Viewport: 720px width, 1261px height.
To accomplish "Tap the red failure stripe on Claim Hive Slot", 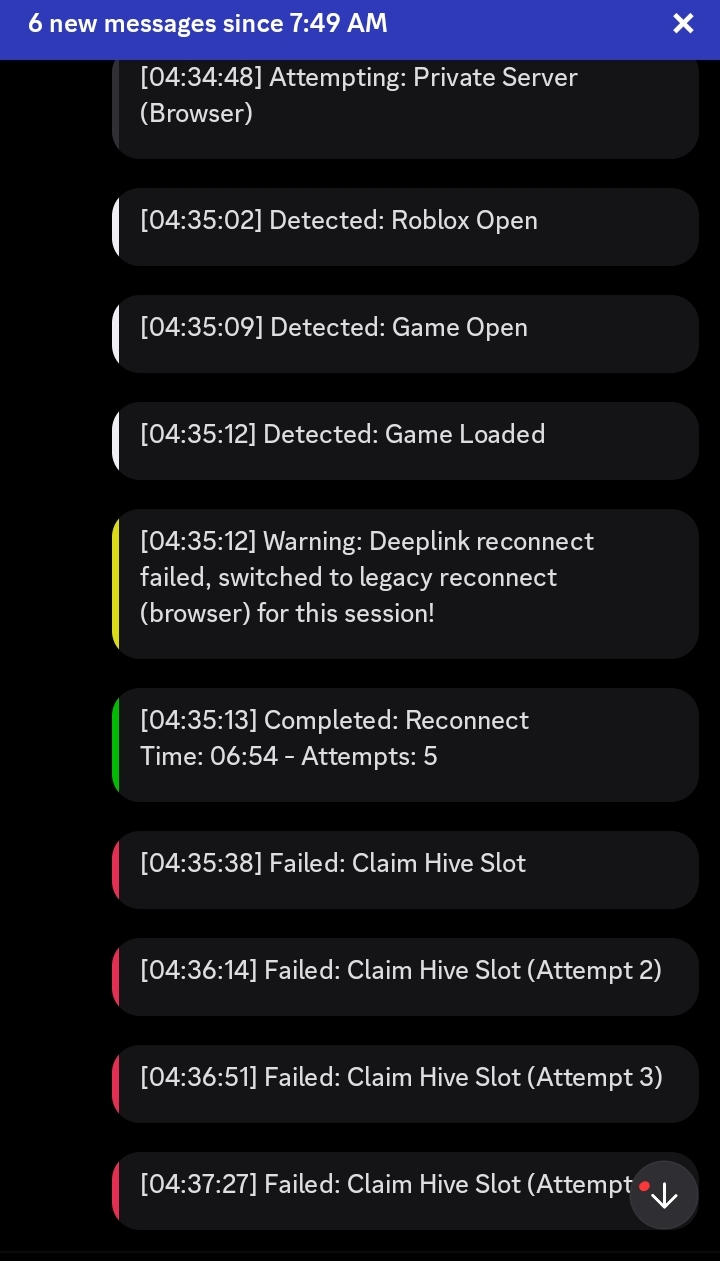I will 116,870.
